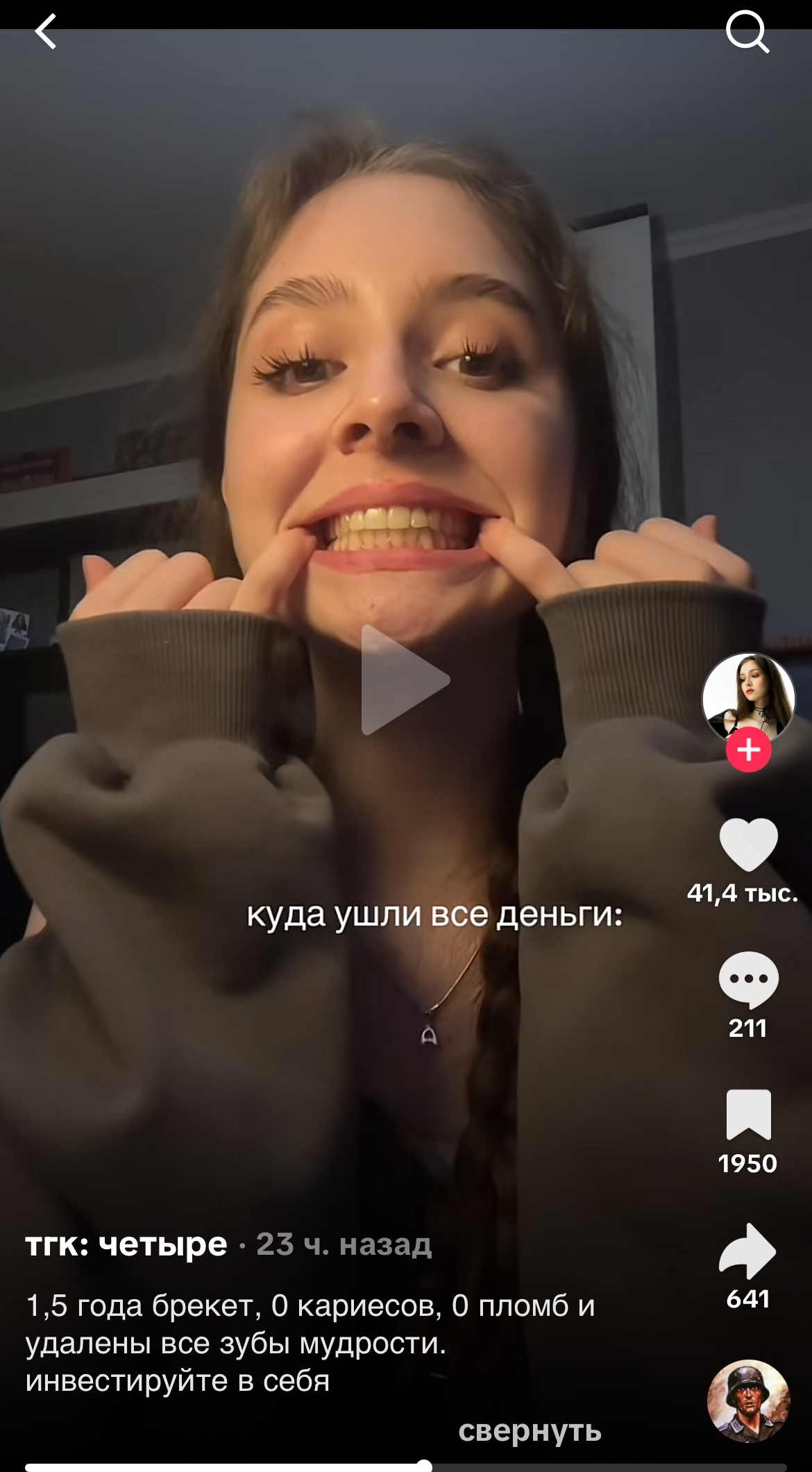Like the video with the heart icon
812x1472 pixels.
[748, 844]
